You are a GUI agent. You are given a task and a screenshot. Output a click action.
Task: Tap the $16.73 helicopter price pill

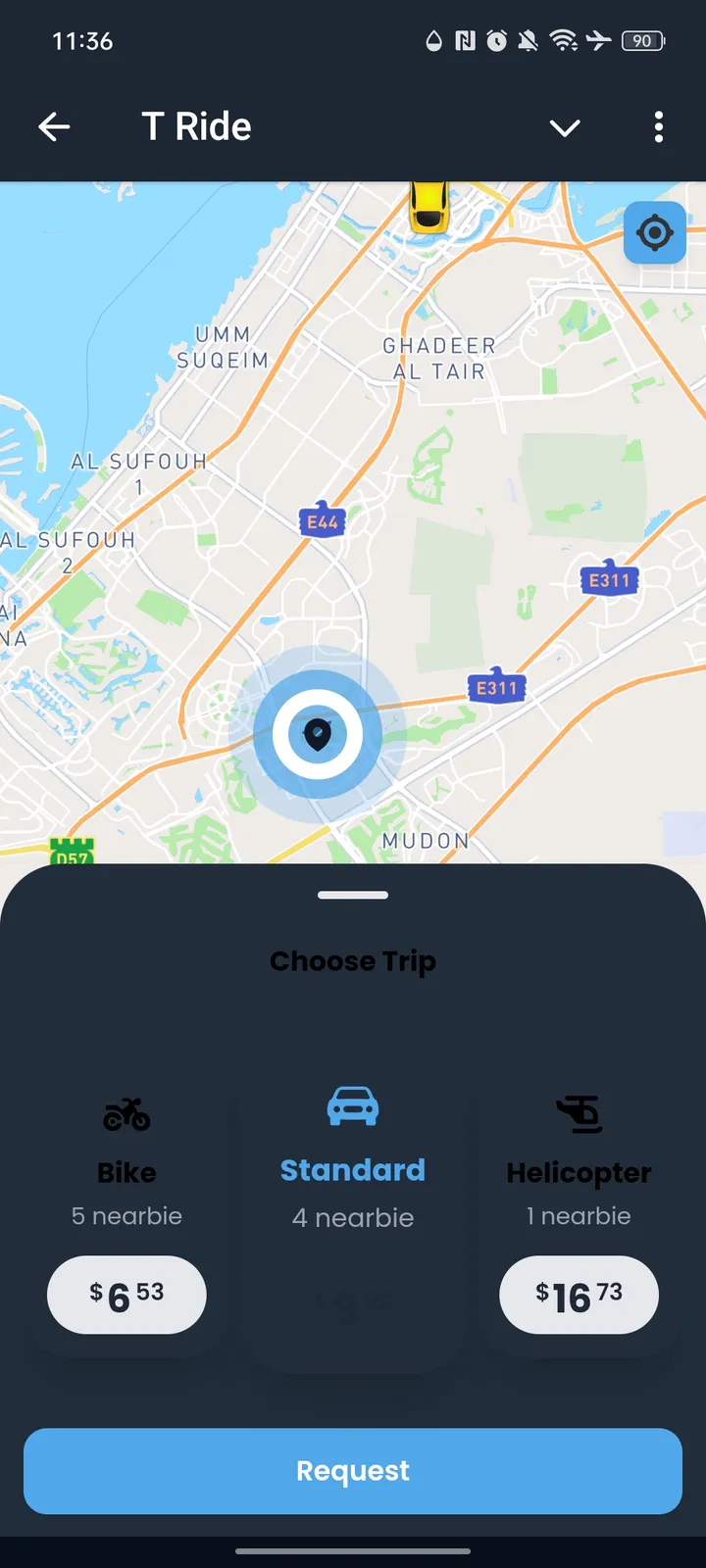click(579, 1295)
